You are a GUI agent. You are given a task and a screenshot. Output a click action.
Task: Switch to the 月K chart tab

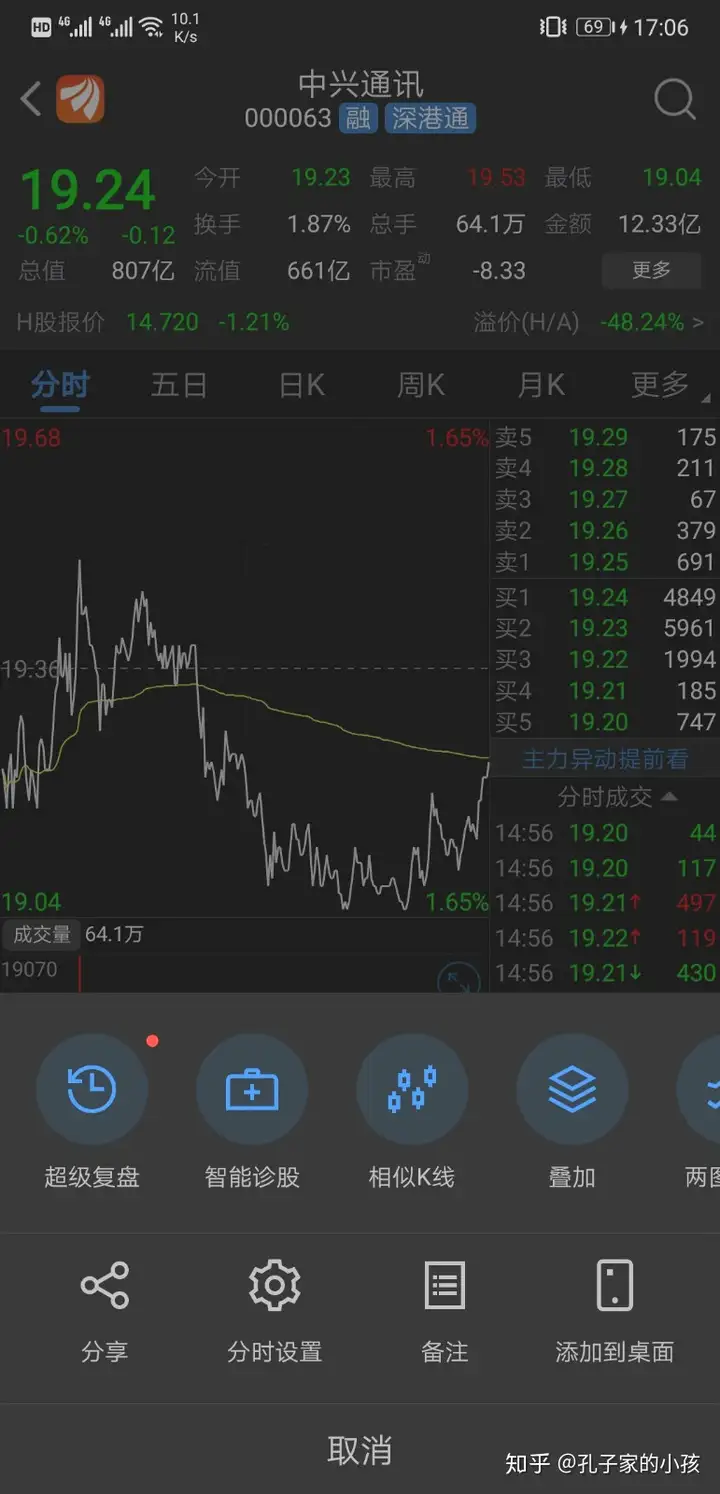541,385
